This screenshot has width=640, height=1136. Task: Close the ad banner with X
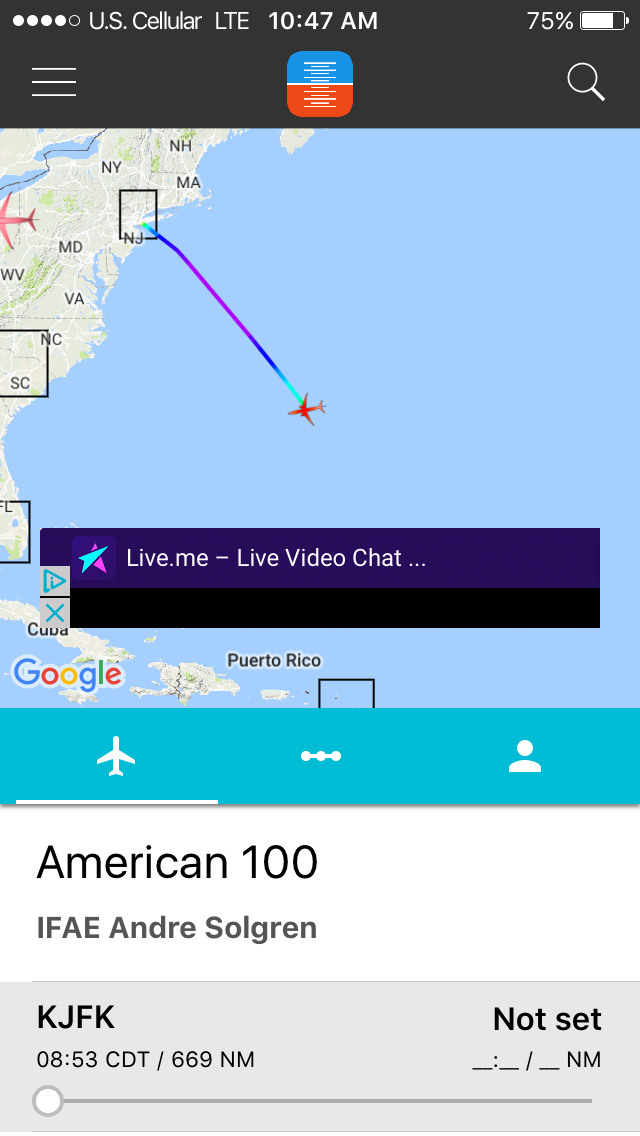(x=54, y=613)
